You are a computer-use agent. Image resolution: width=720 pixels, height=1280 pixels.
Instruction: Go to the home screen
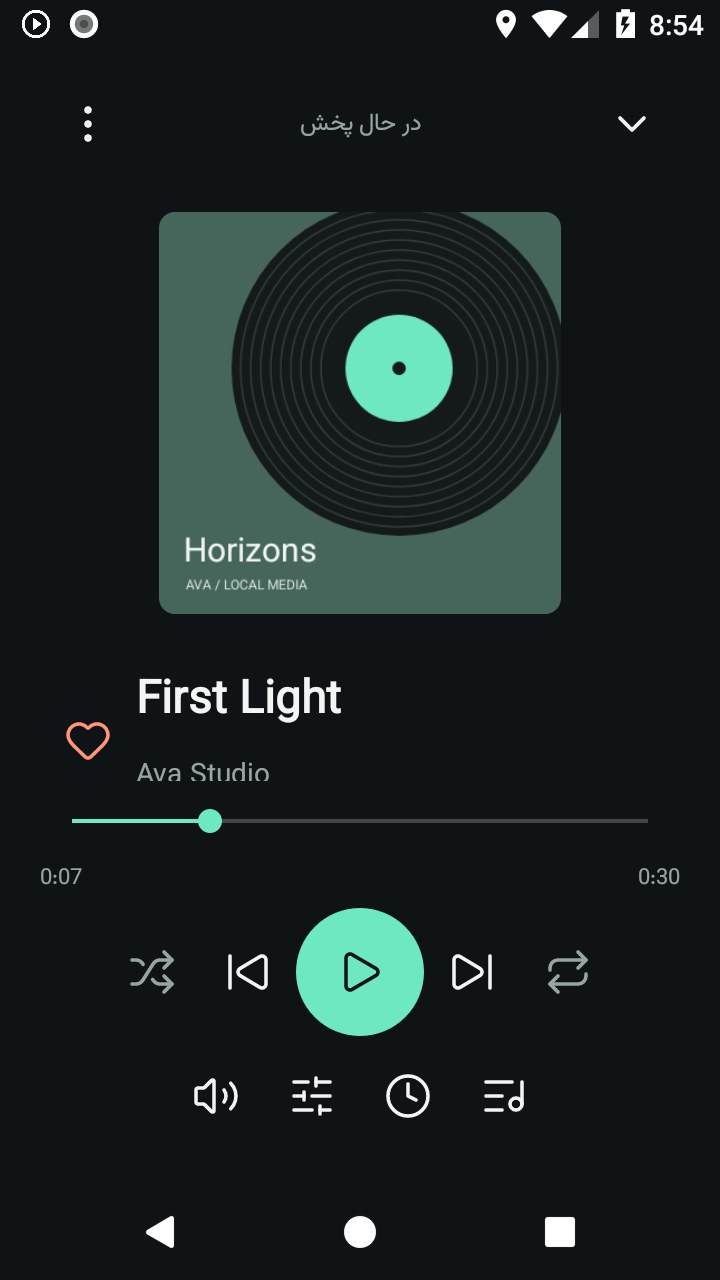pos(360,1232)
